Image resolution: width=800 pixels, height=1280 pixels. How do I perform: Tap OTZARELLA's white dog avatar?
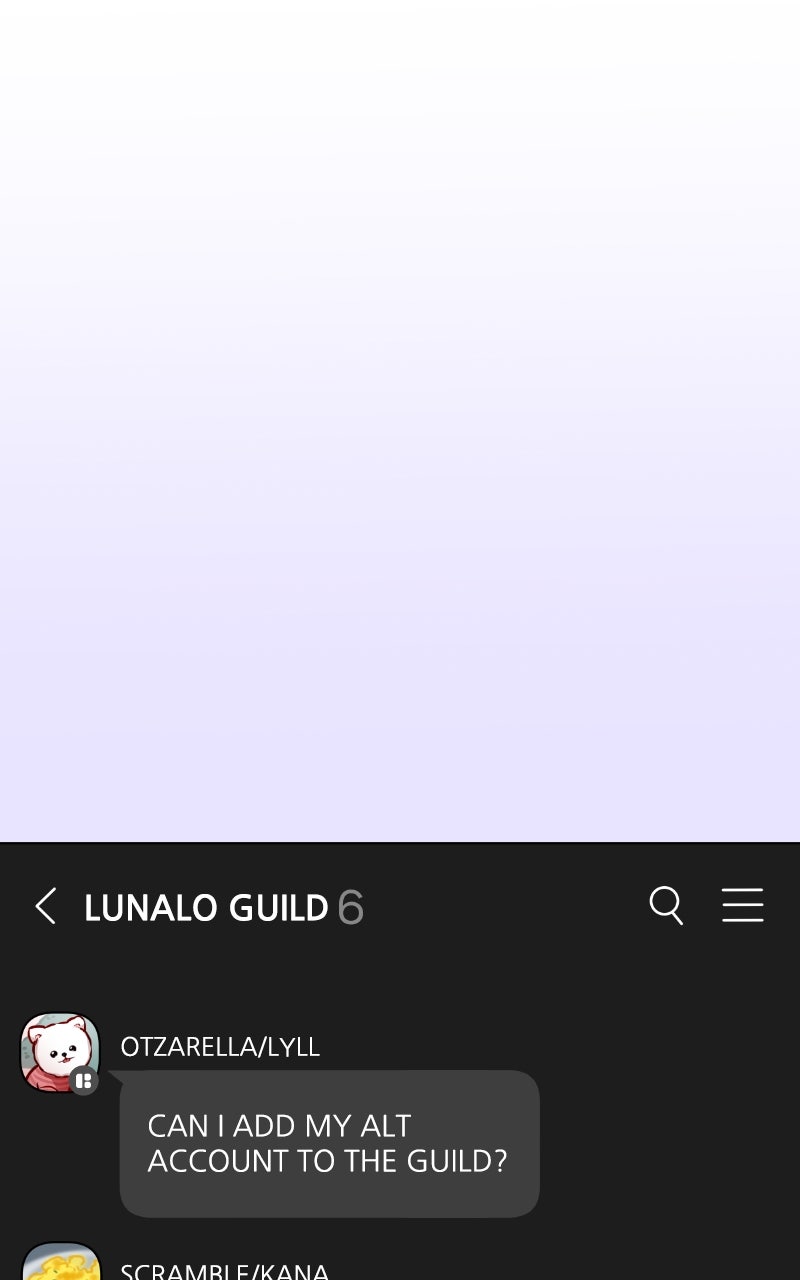coord(60,1052)
